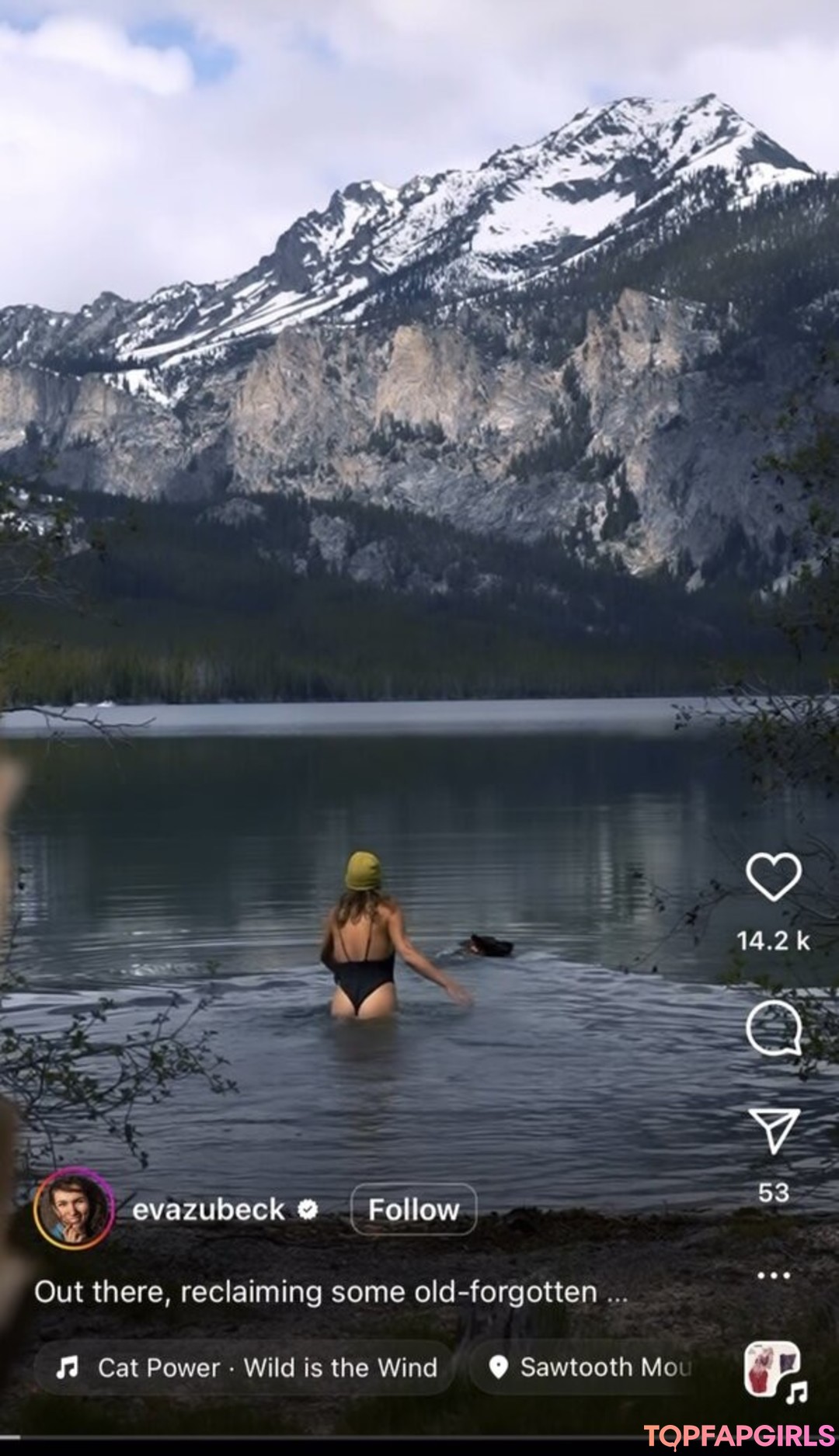Open the evazubeck profile picture
This screenshot has width=839, height=1456.
[x=74, y=1208]
